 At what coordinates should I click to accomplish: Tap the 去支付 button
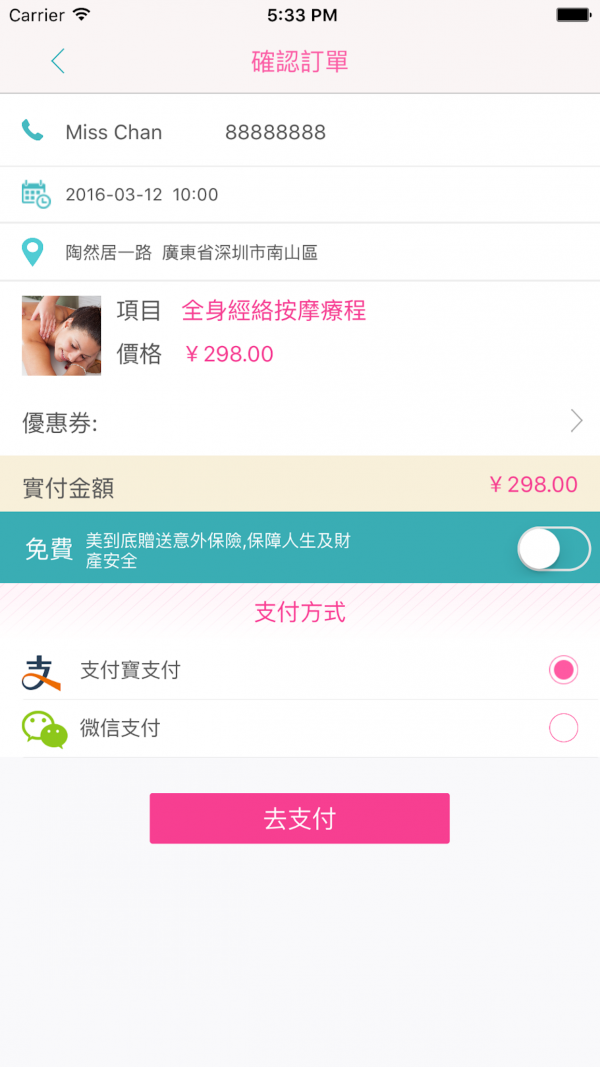(299, 819)
